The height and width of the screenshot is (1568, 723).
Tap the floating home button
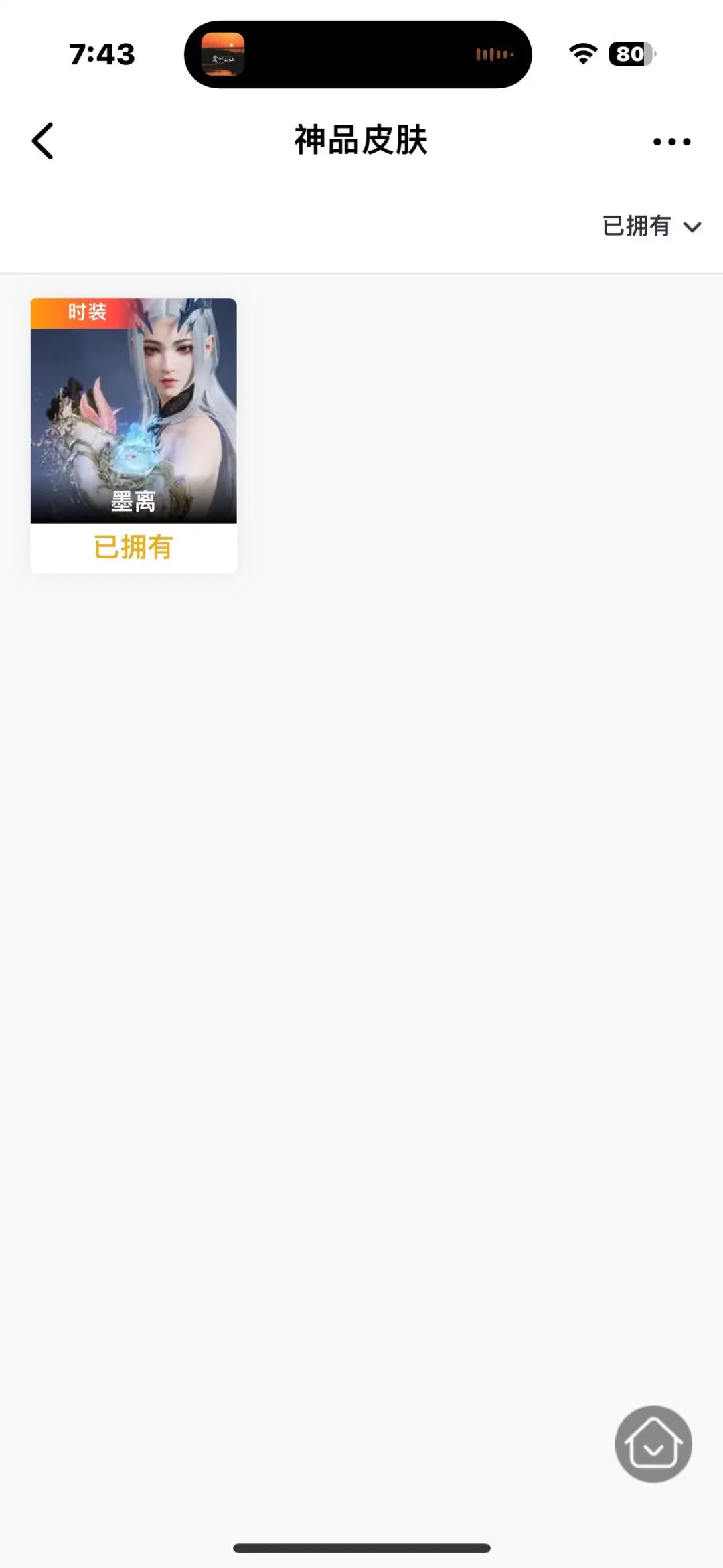tap(653, 1444)
